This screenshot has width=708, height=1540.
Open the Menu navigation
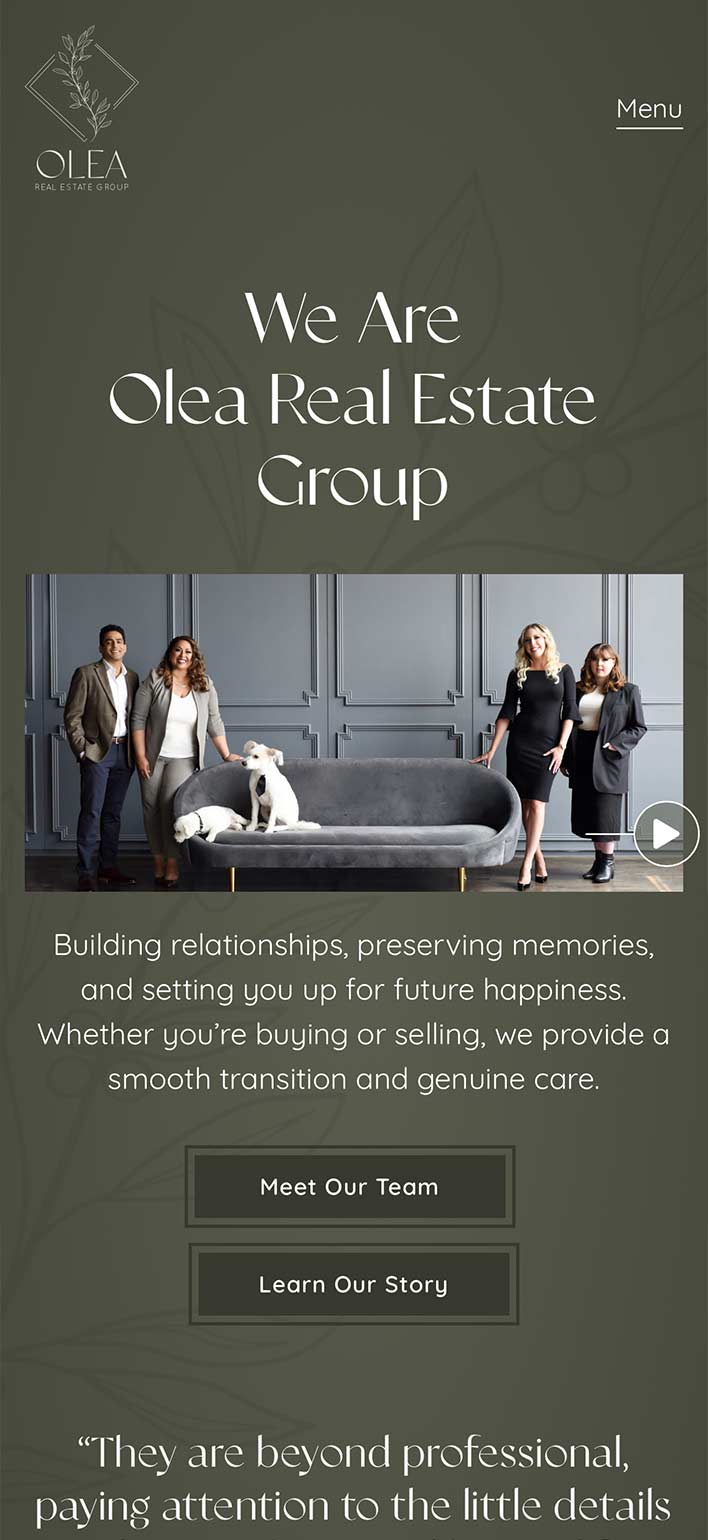tap(649, 110)
